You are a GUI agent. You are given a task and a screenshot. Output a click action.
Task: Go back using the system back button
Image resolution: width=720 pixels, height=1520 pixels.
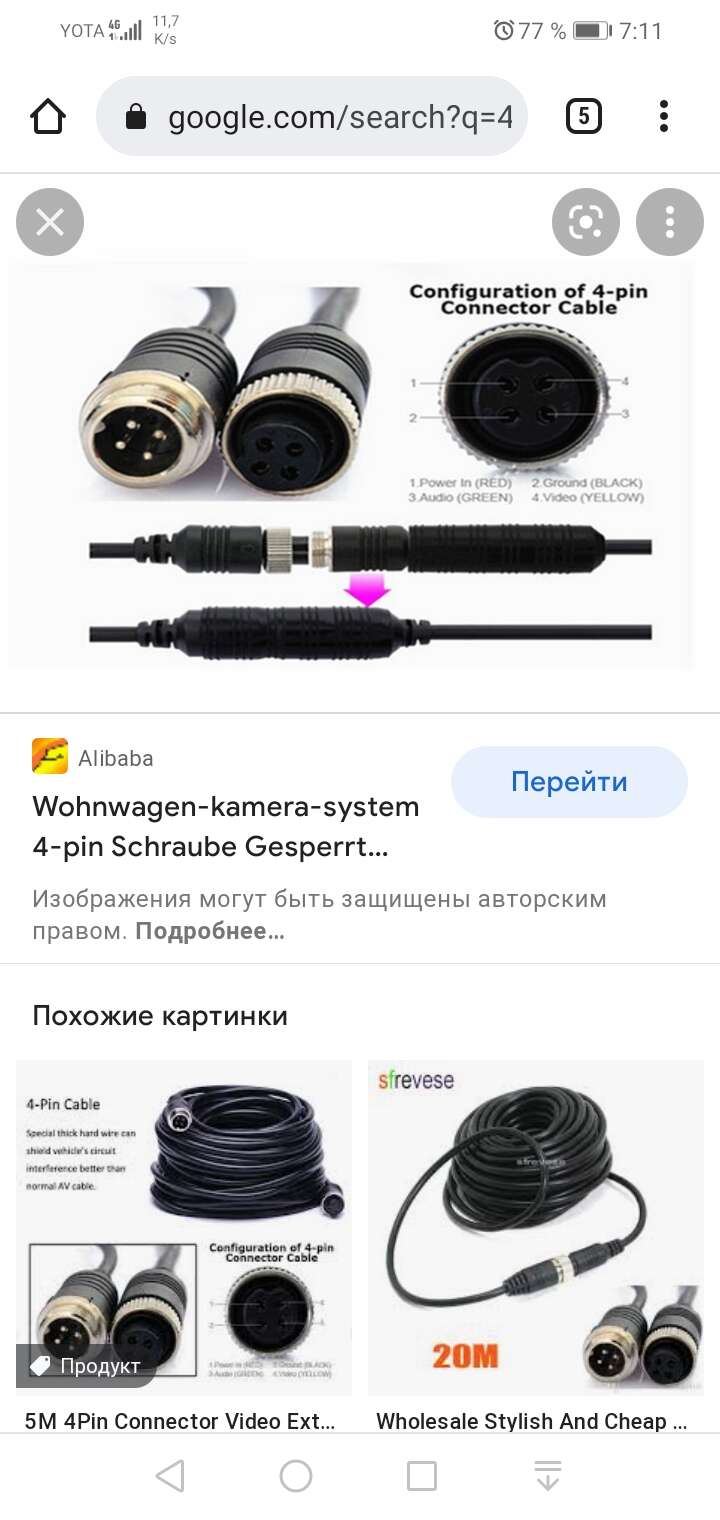tap(171, 1476)
